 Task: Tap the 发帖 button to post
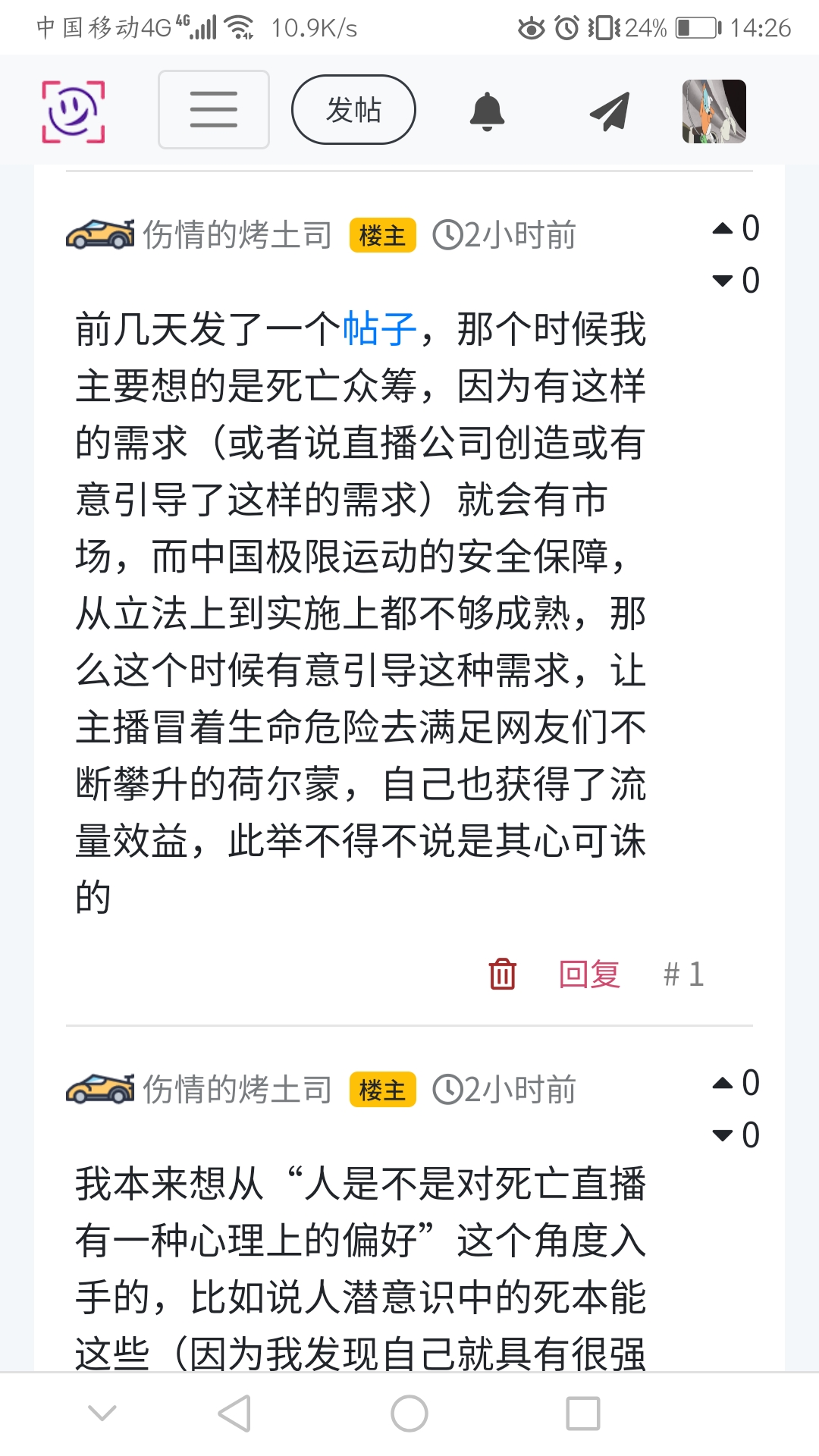pyautogui.click(x=353, y=110)
